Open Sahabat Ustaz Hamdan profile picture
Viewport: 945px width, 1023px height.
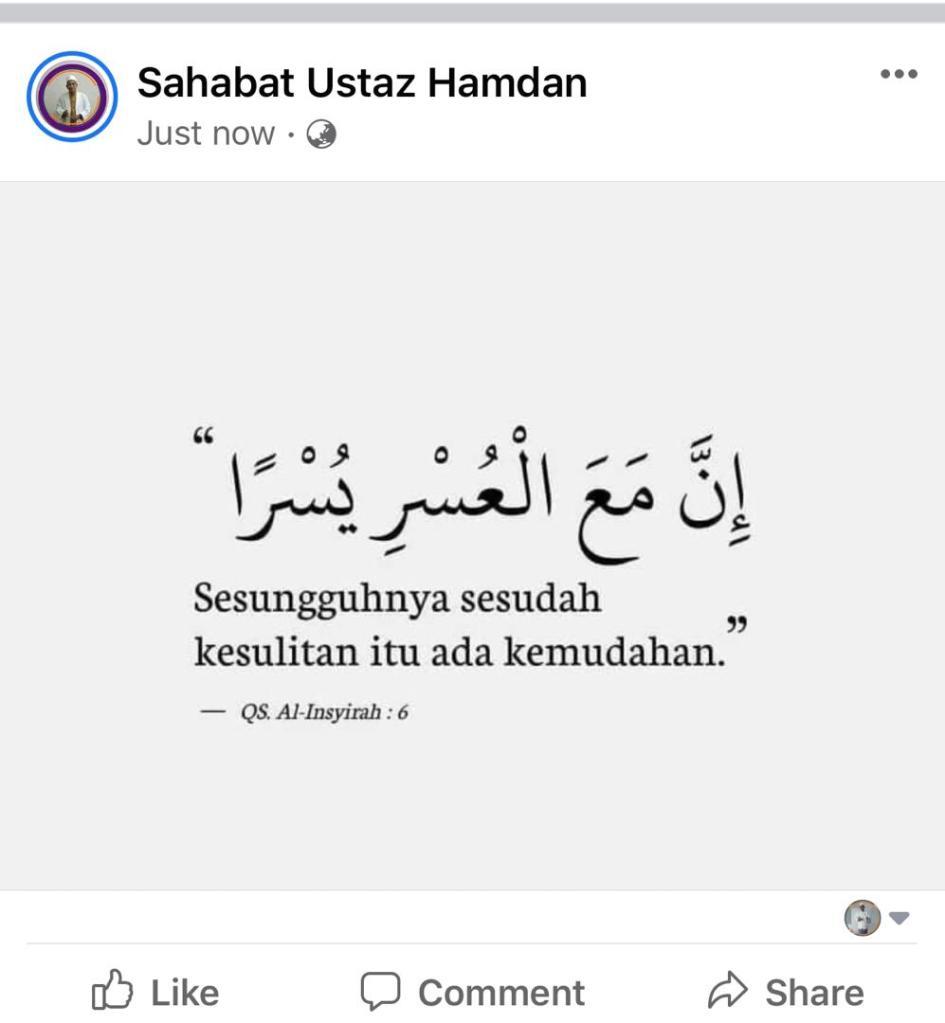[72, 97]
